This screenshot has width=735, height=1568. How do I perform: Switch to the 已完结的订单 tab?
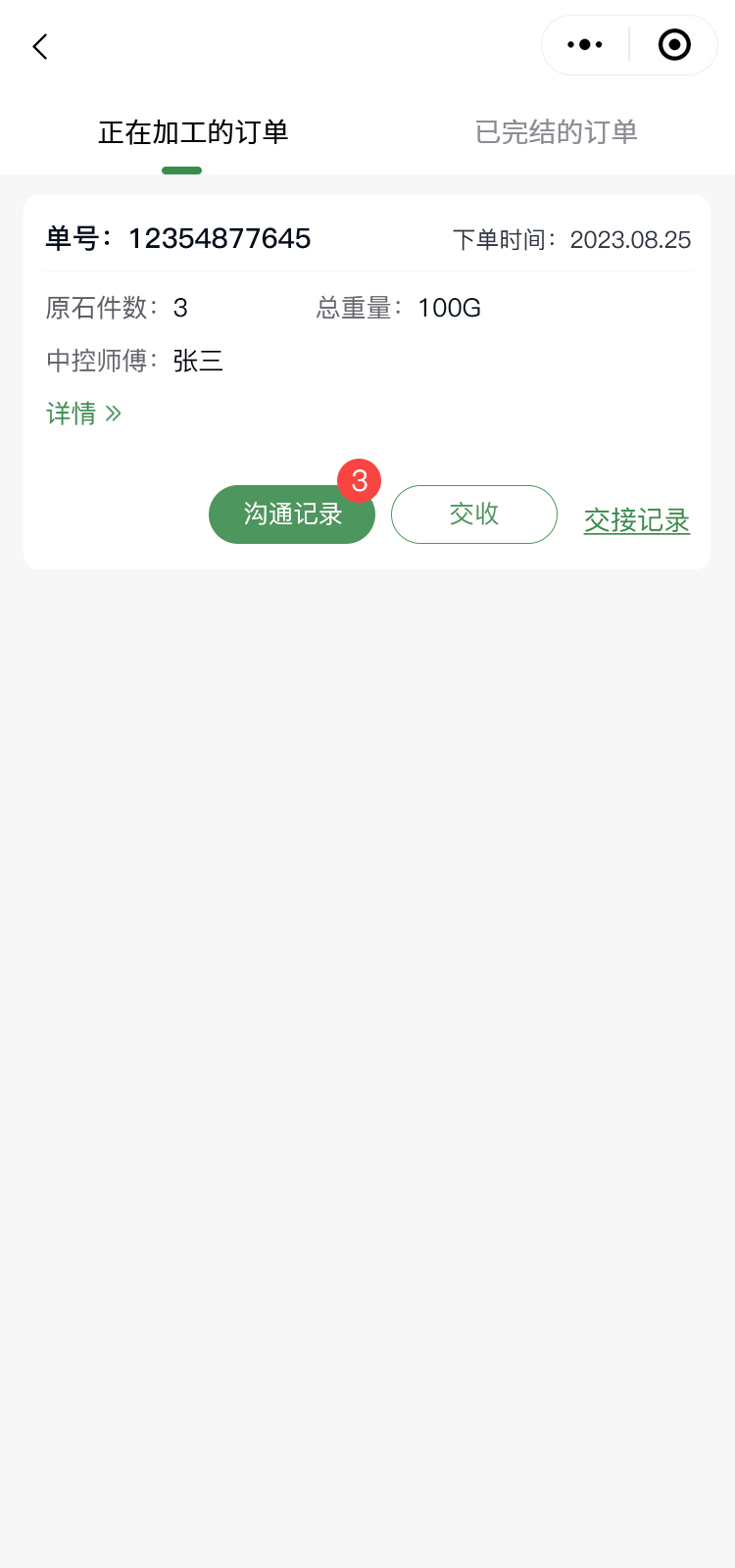(x=556, y=132)
